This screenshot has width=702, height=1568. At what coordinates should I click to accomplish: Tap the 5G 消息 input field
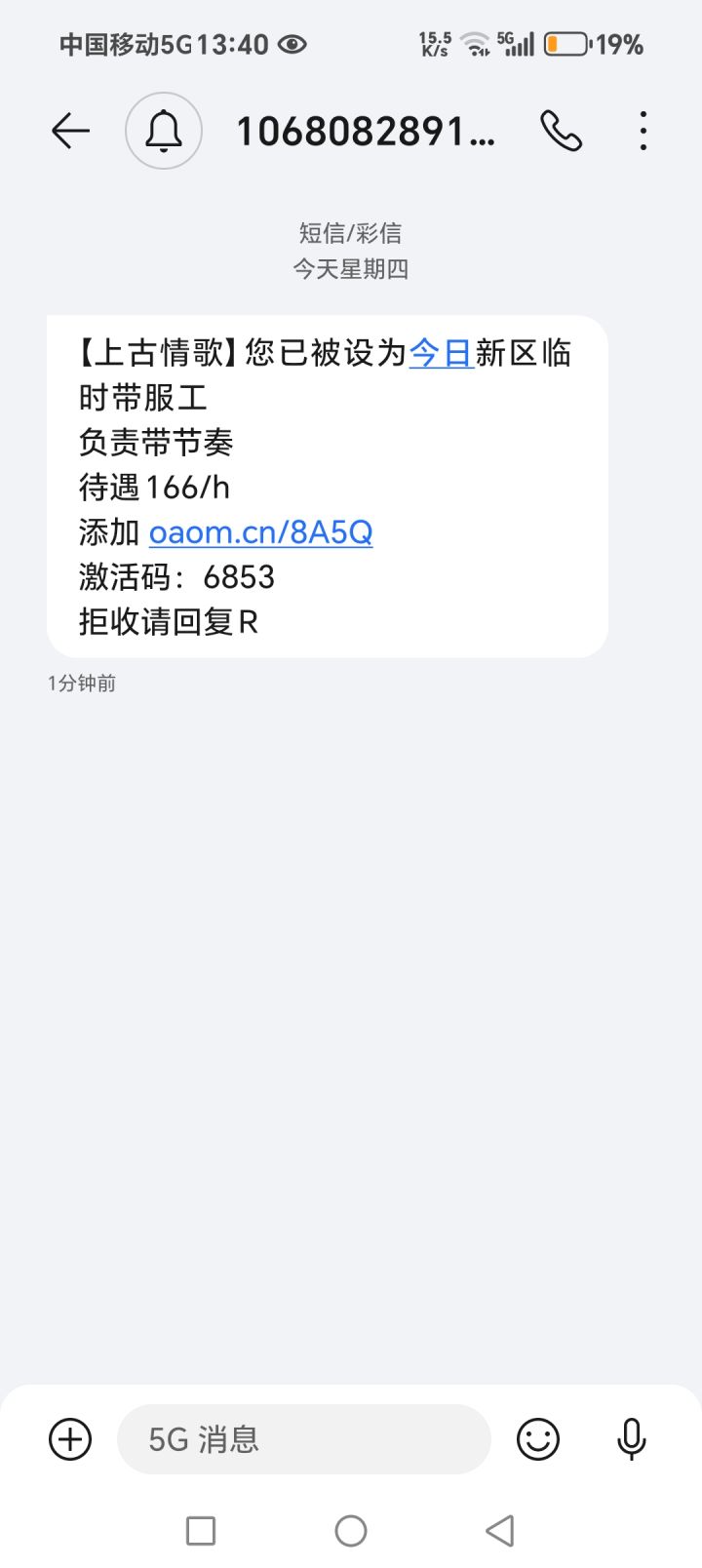pos(302,1438)
